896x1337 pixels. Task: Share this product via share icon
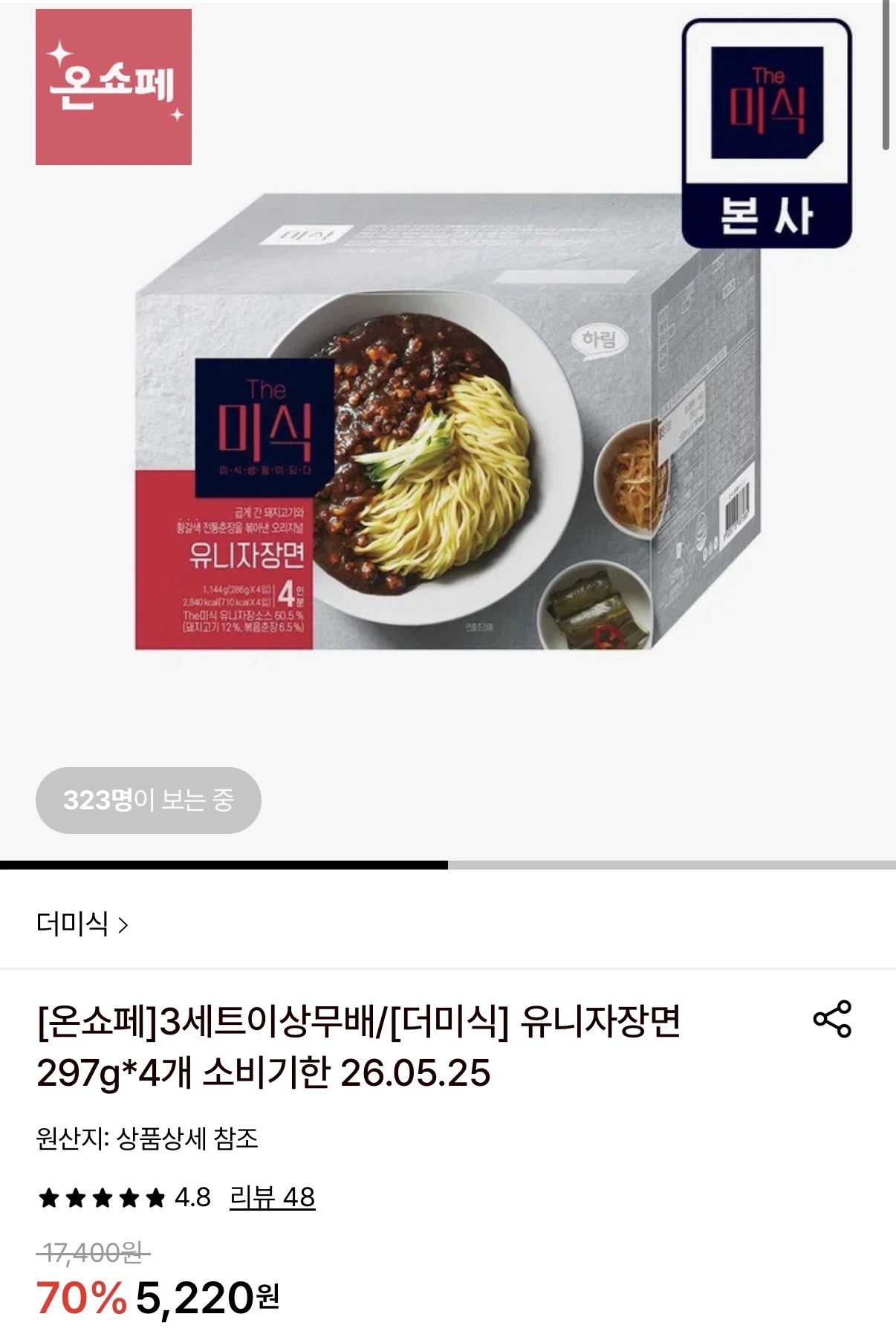(x=832, y=1019)
